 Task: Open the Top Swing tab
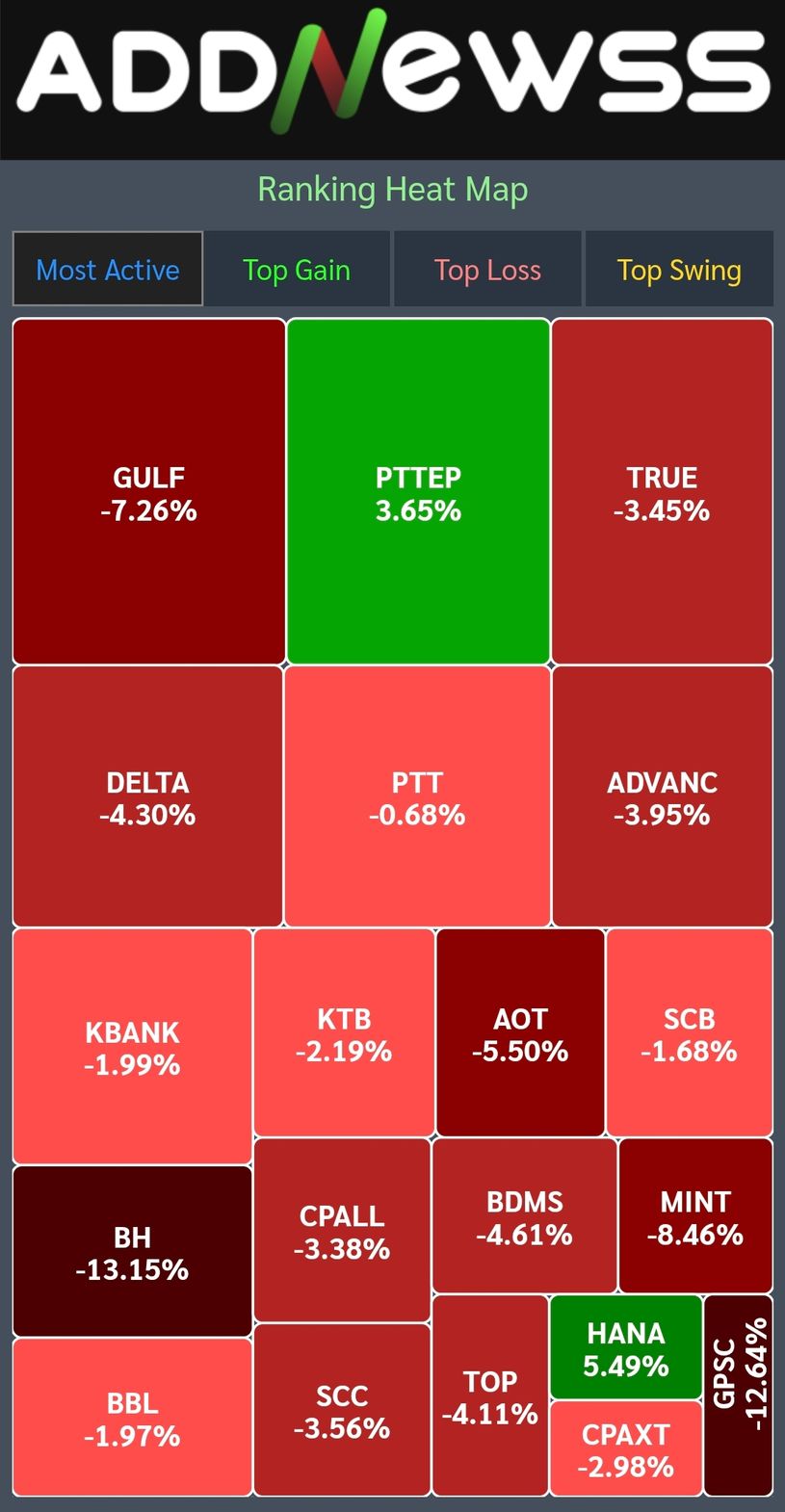pos(679,270)
